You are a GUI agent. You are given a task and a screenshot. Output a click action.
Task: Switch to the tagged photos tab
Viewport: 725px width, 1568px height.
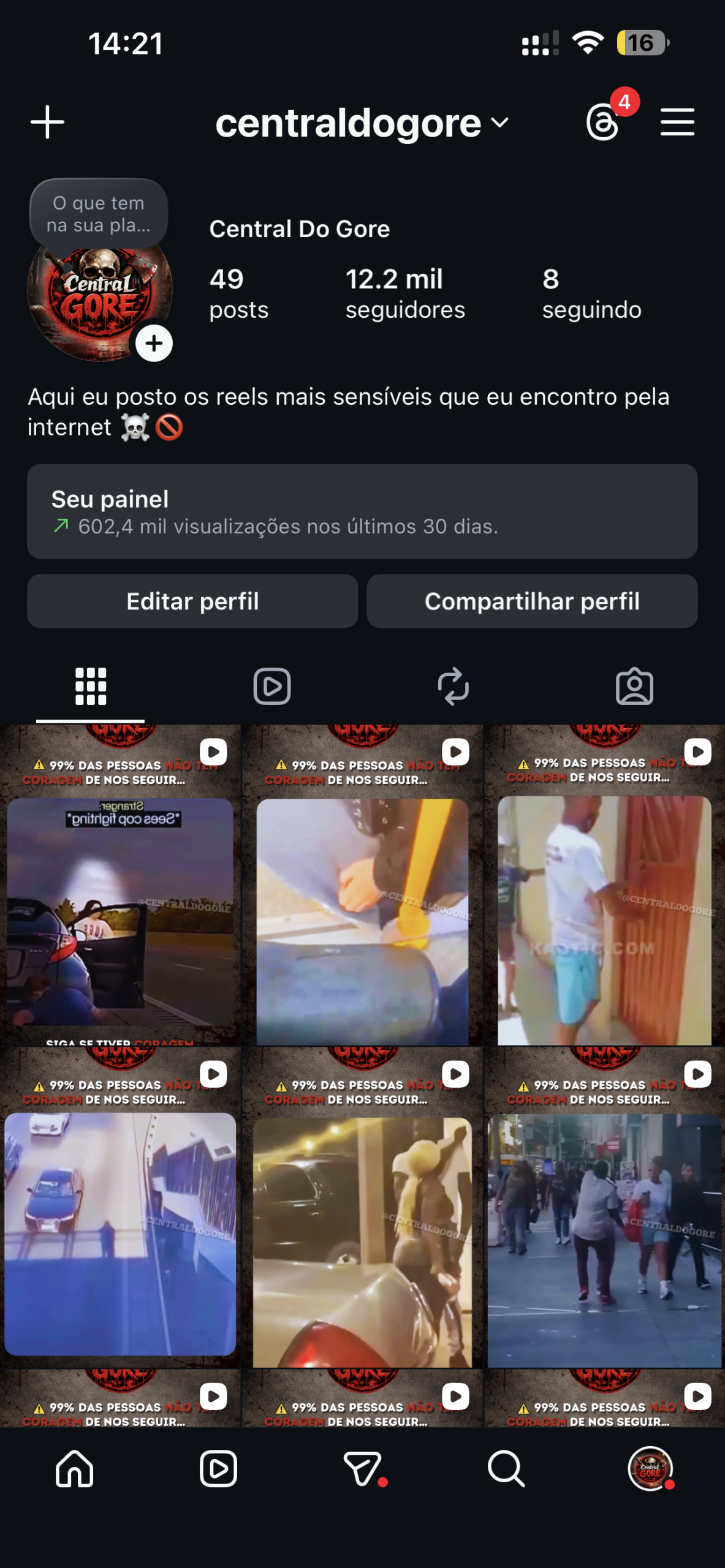[x=634, y=686]
